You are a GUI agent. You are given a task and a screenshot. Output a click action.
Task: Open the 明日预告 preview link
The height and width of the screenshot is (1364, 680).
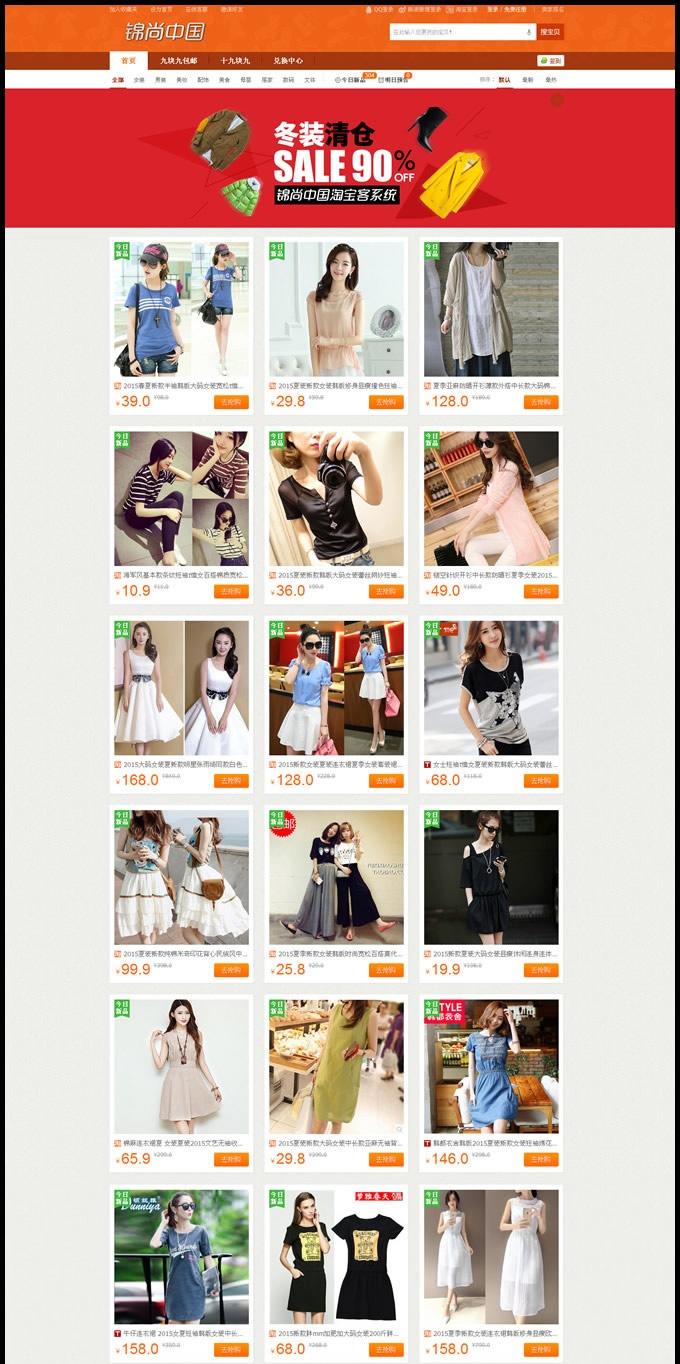pyautogui.click(x=393, y=79)
